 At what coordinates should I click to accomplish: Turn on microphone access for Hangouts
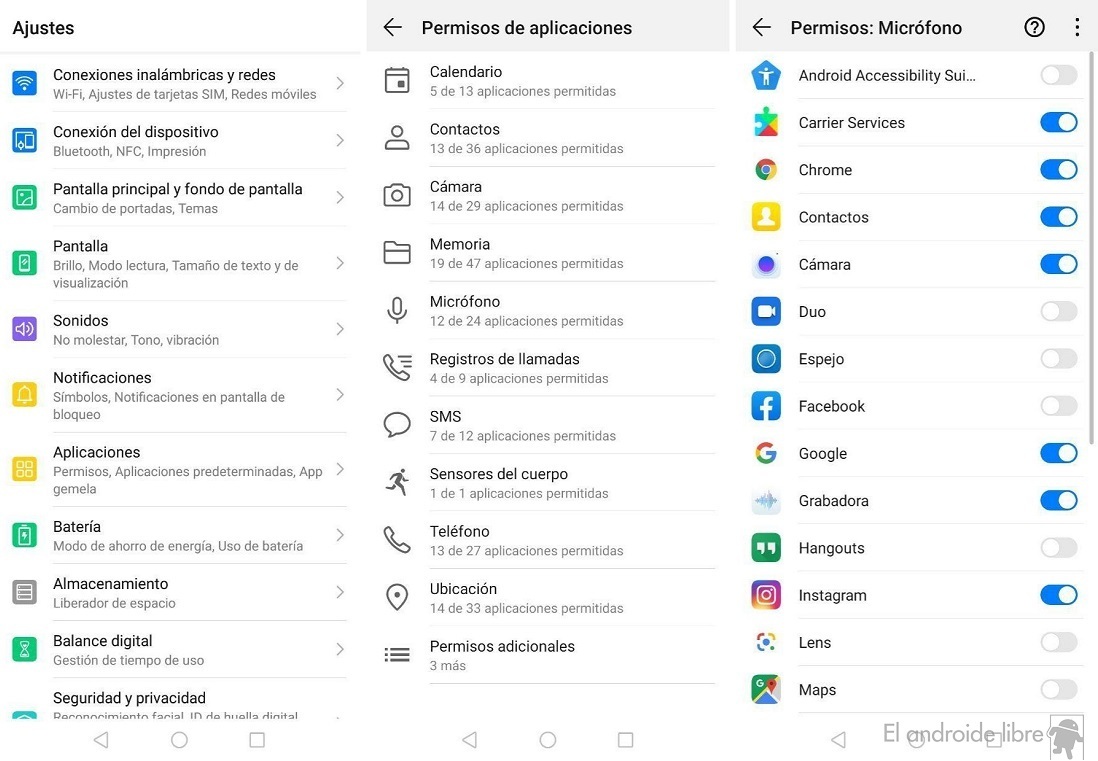click(x=1058, y=548)
